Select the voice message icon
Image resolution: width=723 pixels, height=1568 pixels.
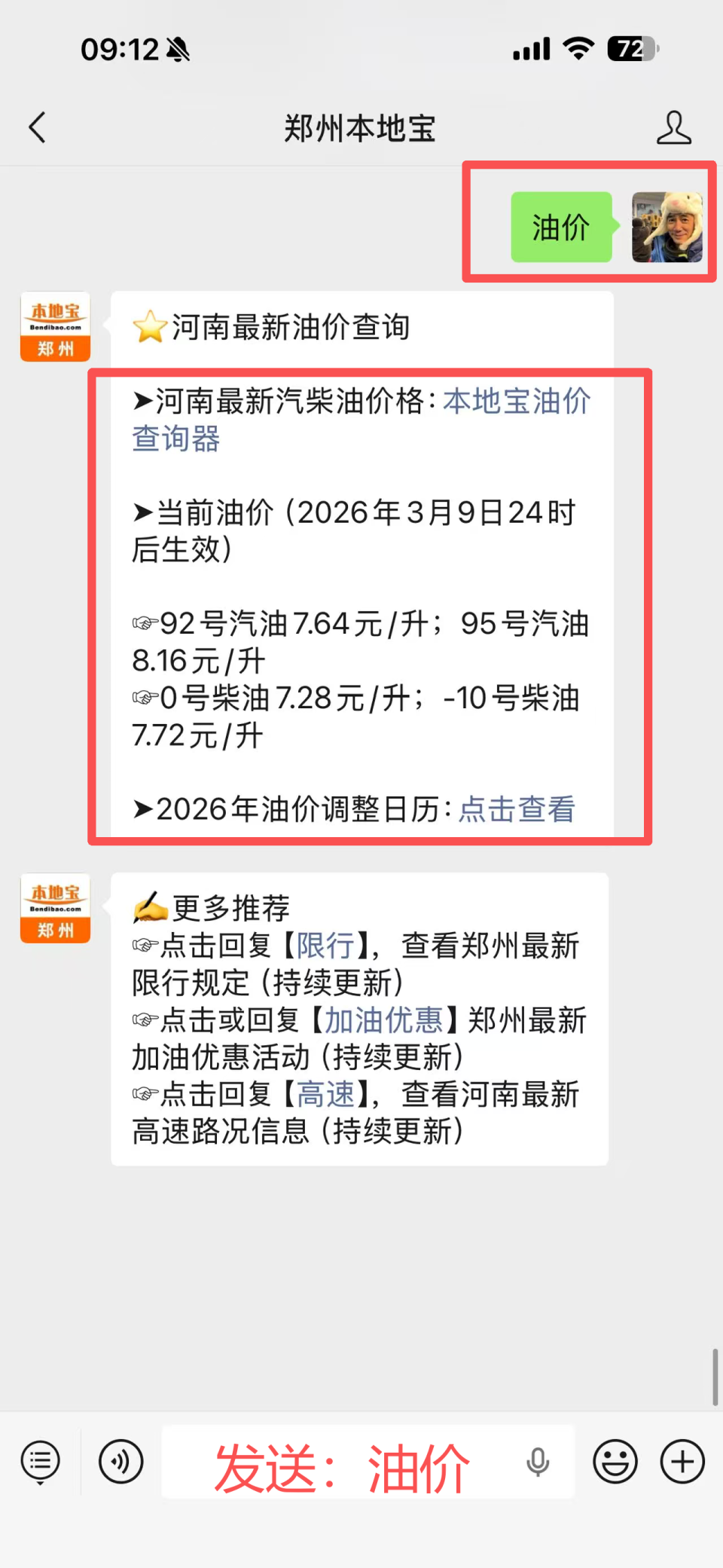tap(120, 1461)
